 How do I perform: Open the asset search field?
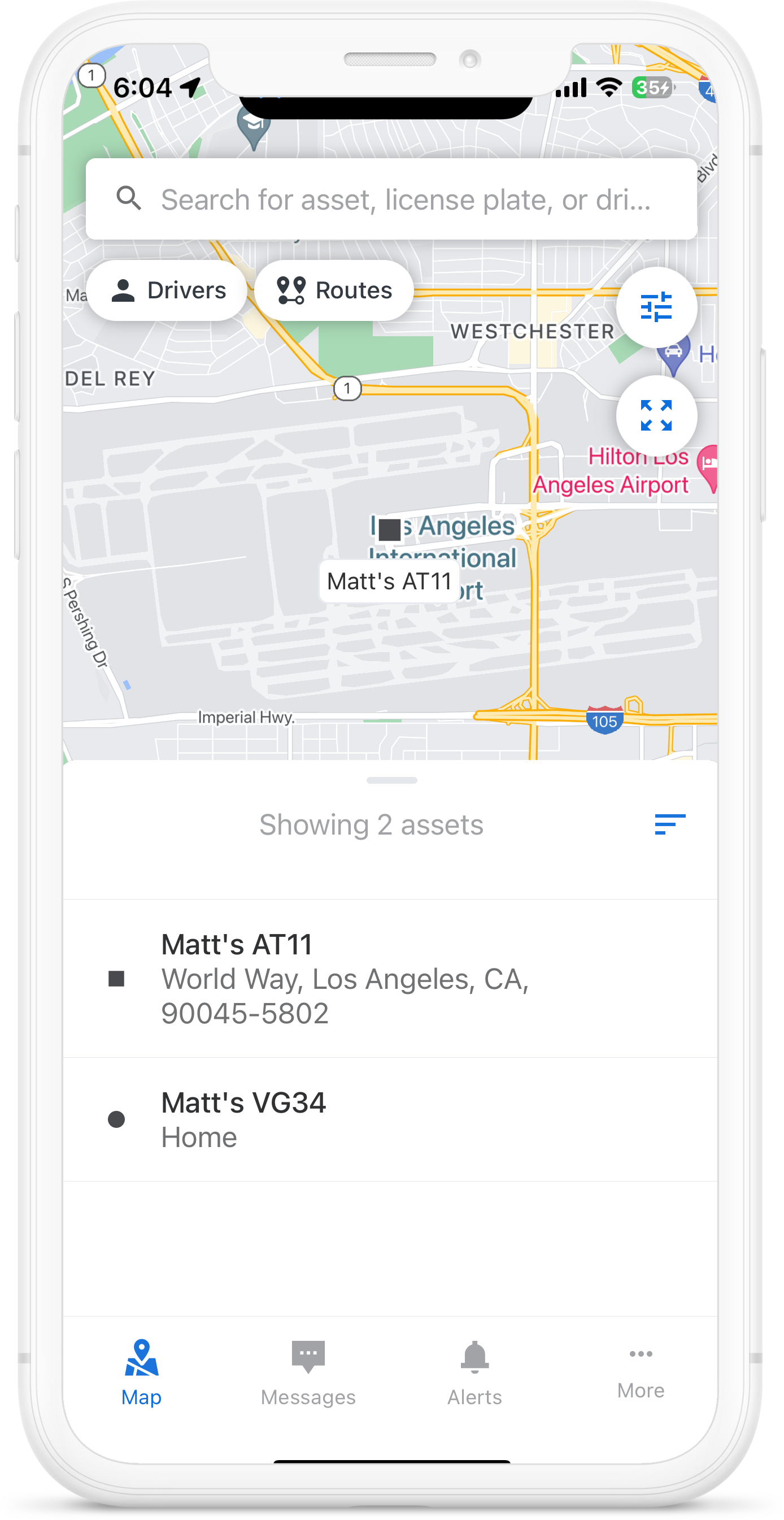390,199
